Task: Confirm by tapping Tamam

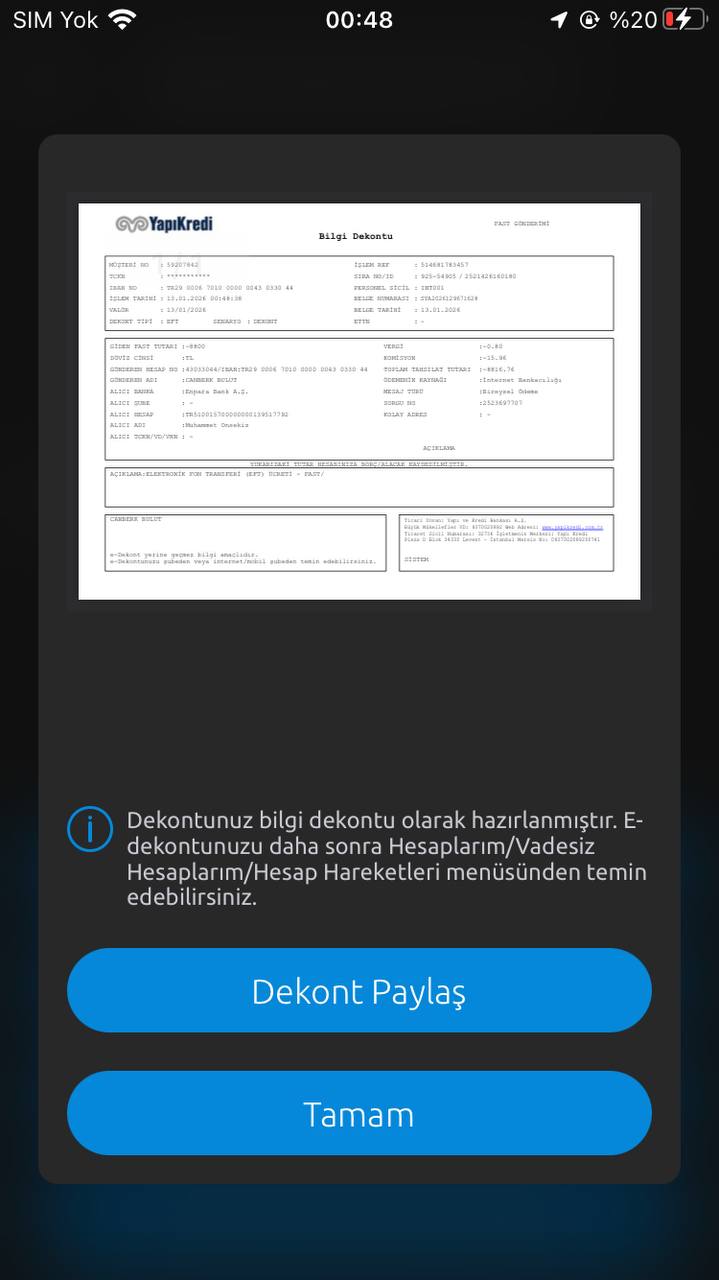Action: click(x=359, y=1113)
